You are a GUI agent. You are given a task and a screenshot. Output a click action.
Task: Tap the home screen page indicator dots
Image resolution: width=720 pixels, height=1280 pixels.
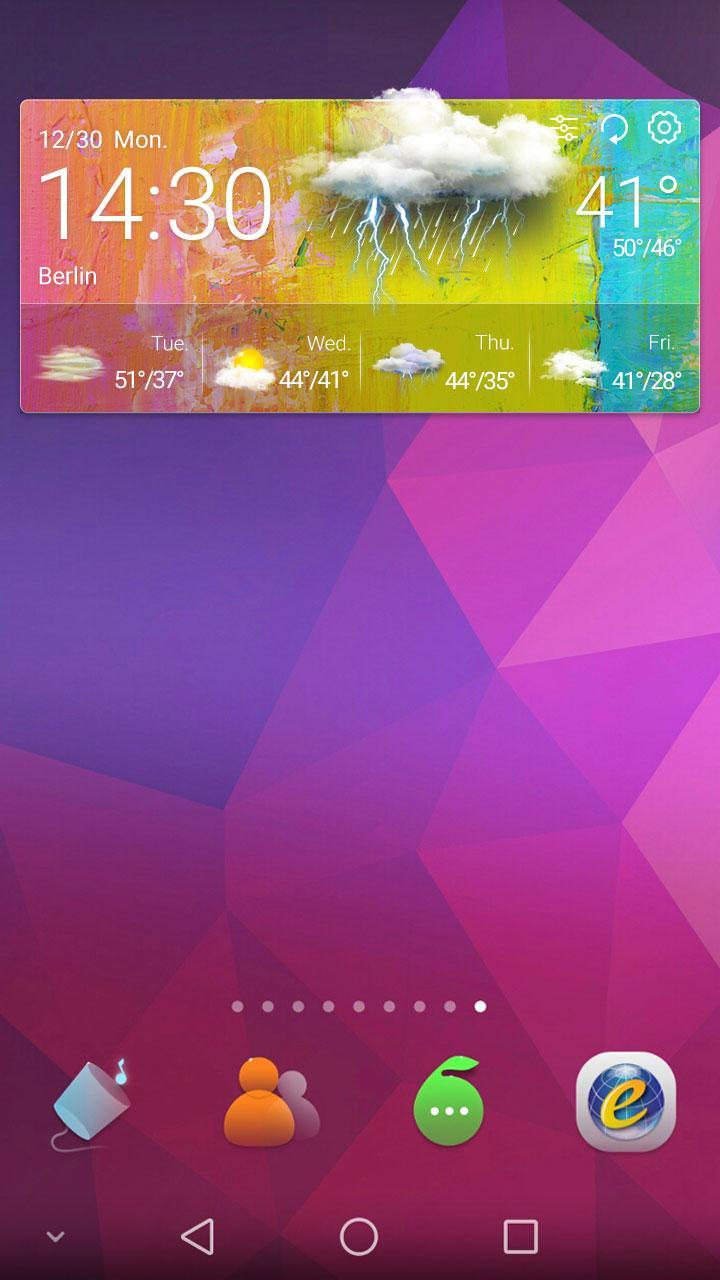click(359, 1006)
